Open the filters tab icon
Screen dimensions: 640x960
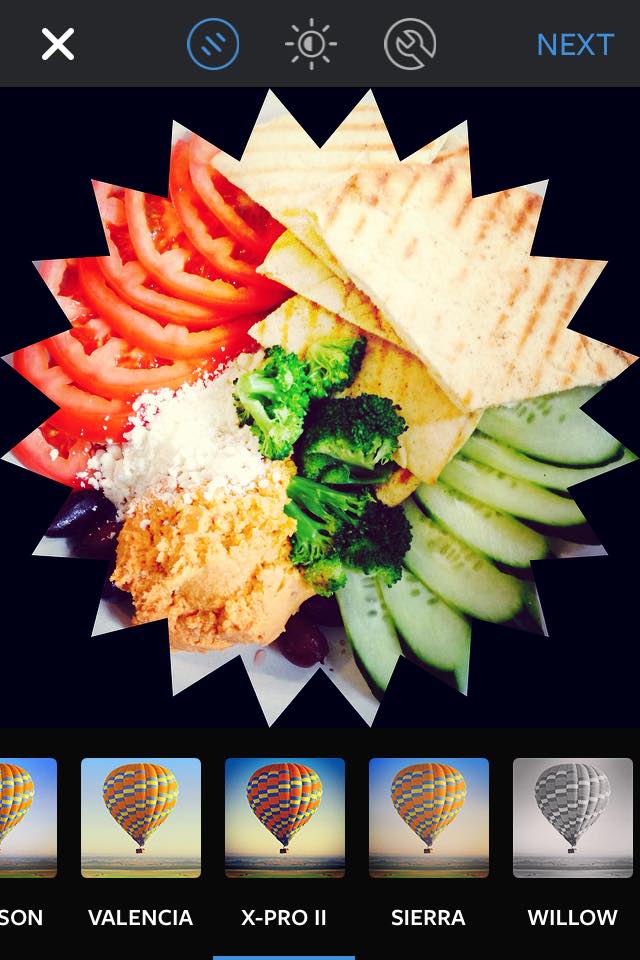point(213,44)
